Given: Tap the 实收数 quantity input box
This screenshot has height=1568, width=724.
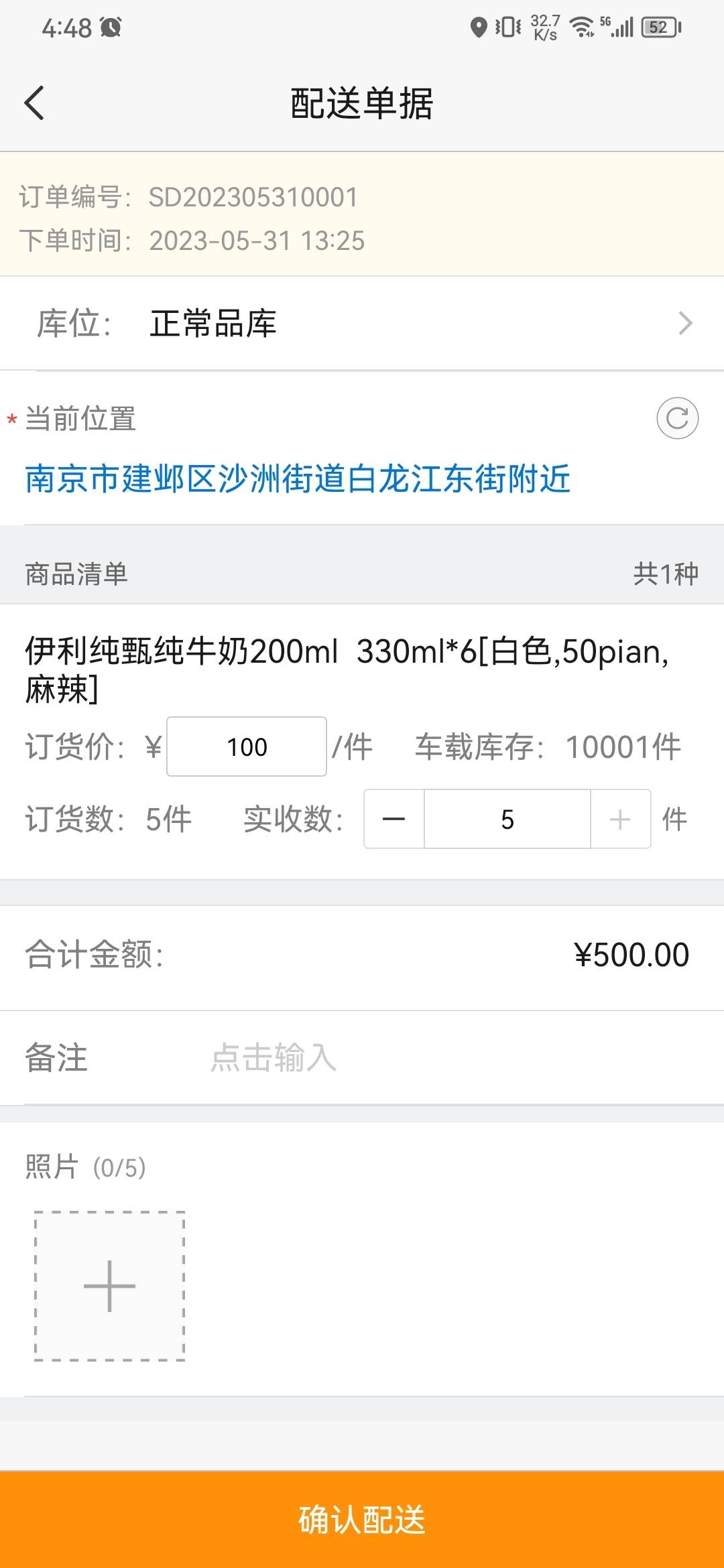Looking at the screenshot, I should click(x=507, y=819).
